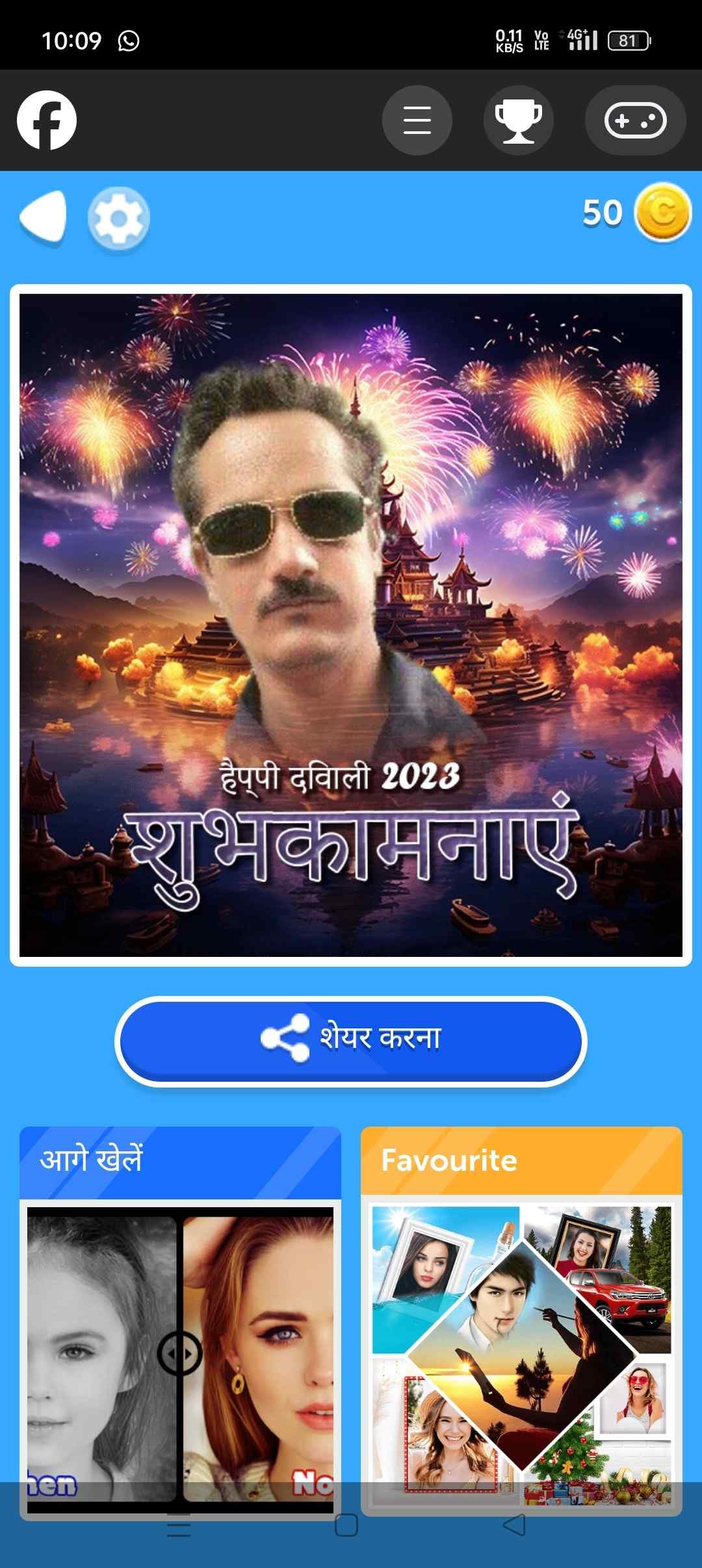
Task: Open the trophy leaderboard
Action: pos(518,120)
